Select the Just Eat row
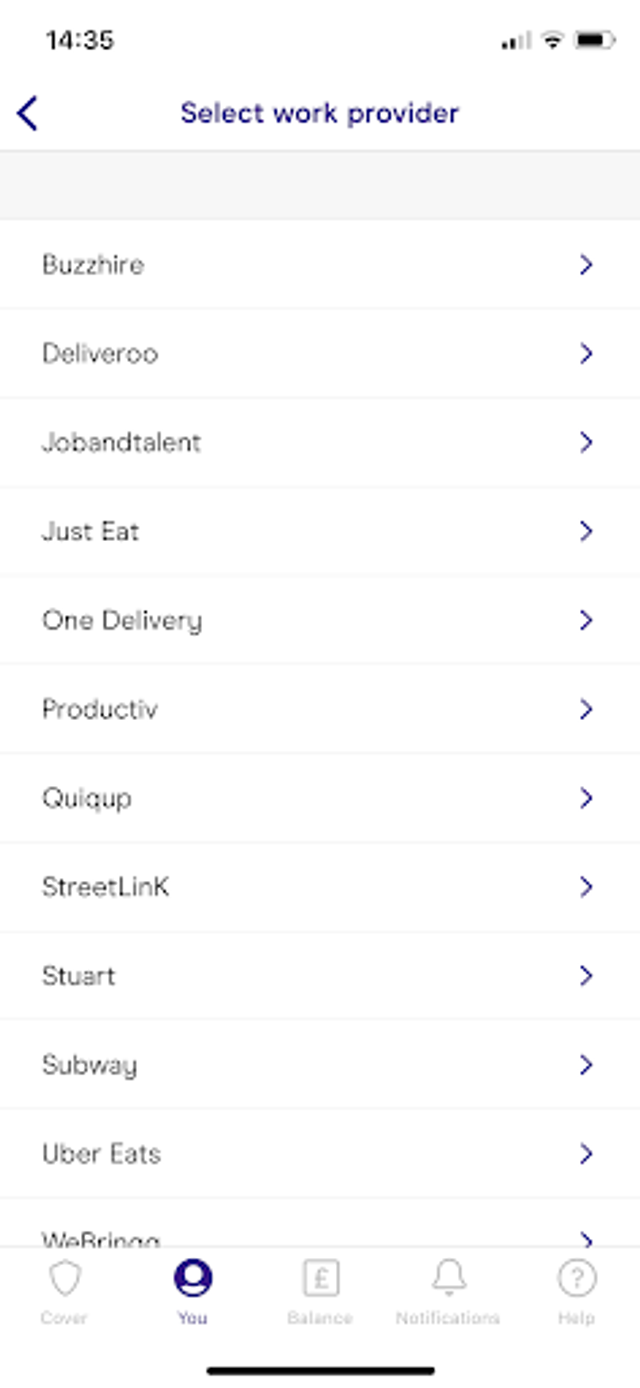Screen dimensions: 640x1388 [320, 532]
